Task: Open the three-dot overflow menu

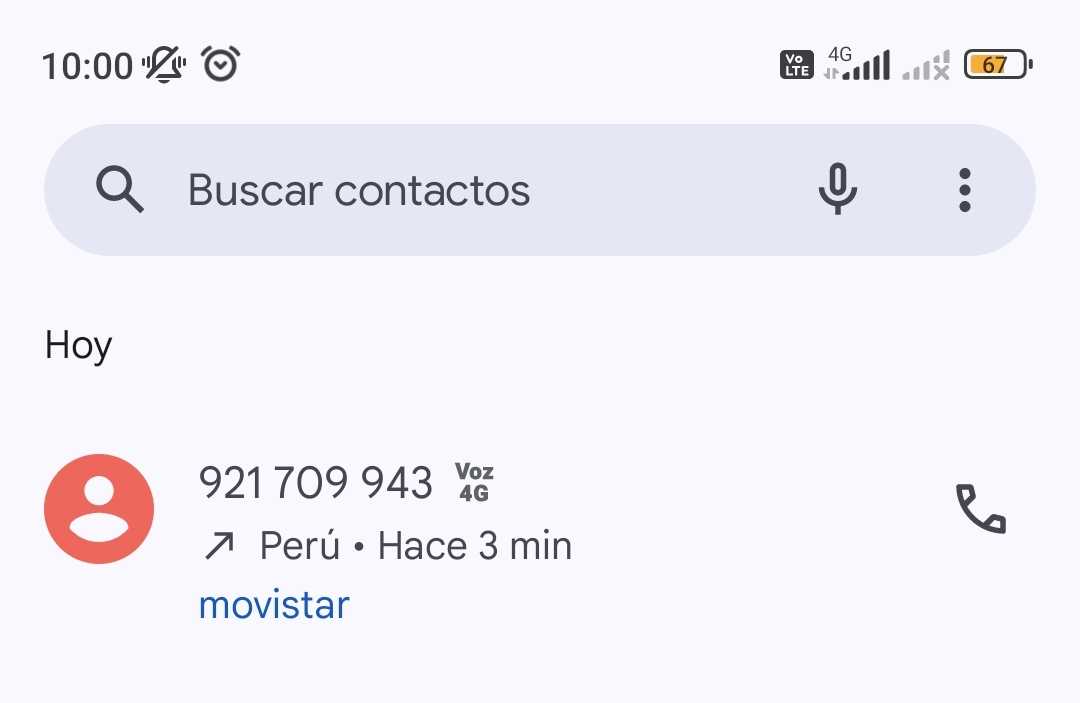Action: tap(964, 190)
